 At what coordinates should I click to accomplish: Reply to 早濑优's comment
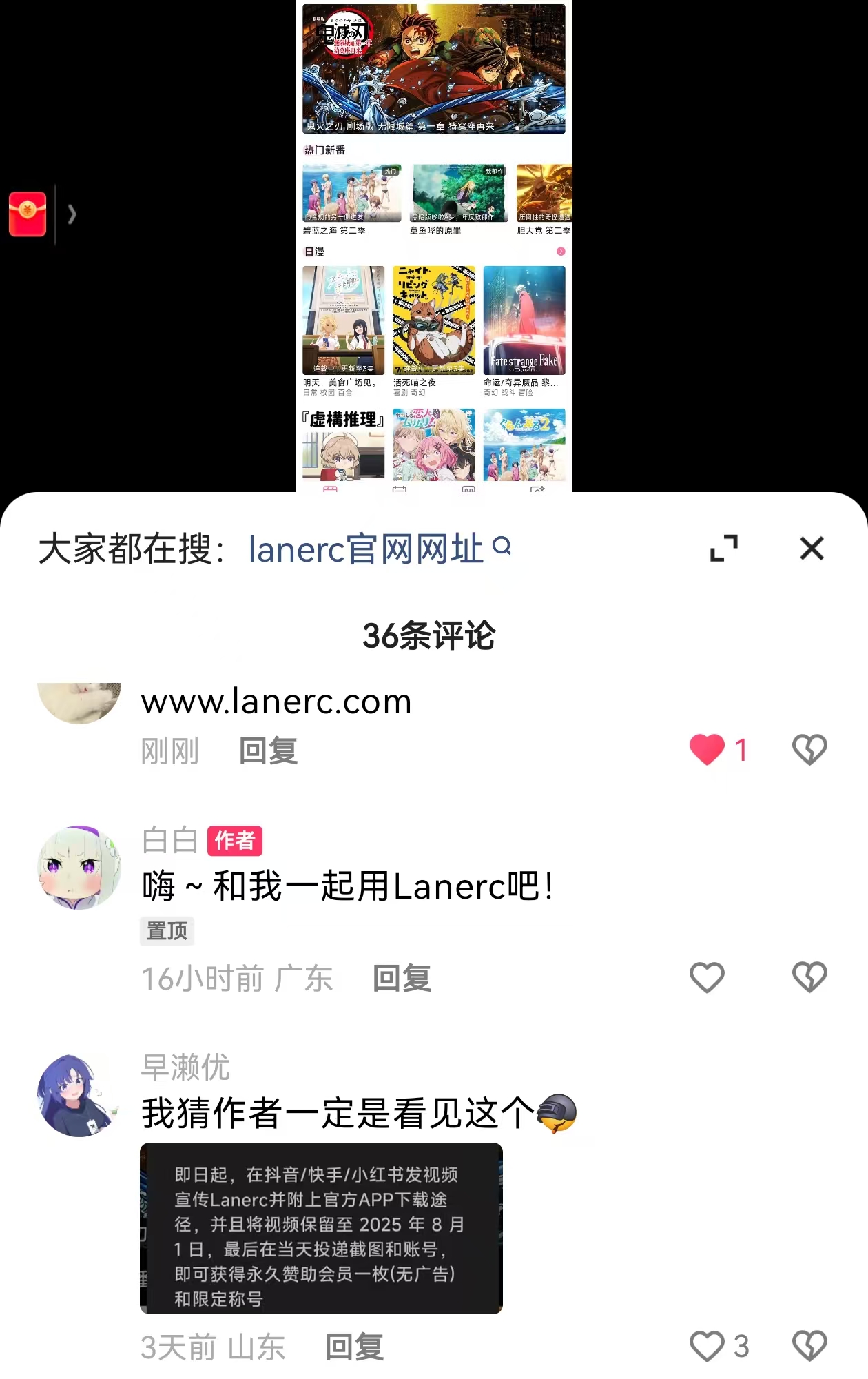coord(354,1347)
